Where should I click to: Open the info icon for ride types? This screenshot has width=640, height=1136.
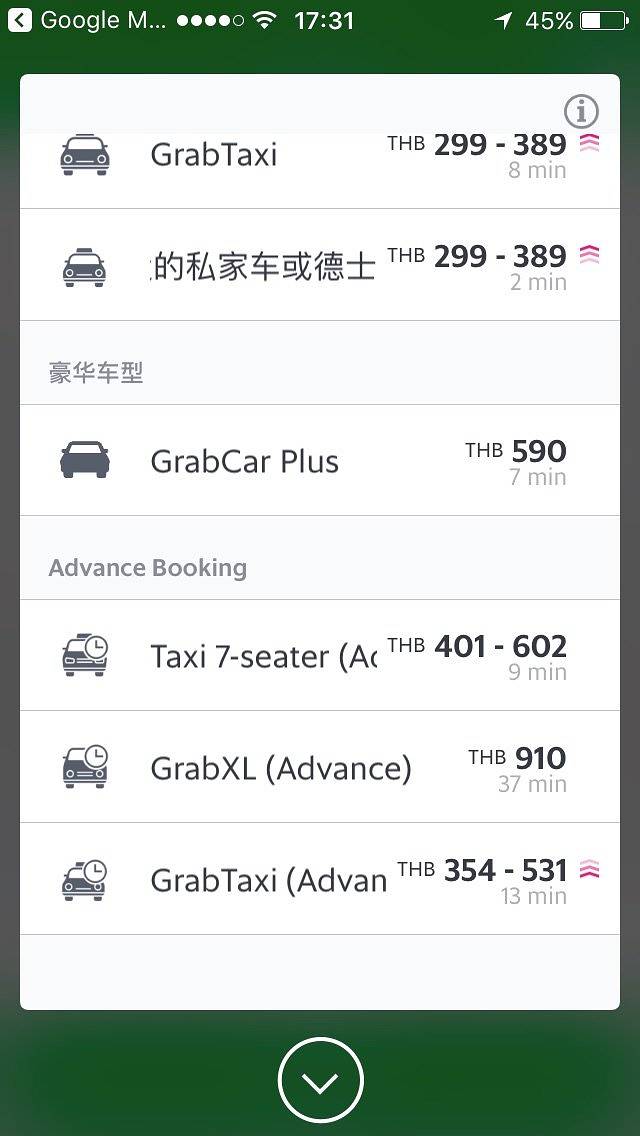coord(581,111)
